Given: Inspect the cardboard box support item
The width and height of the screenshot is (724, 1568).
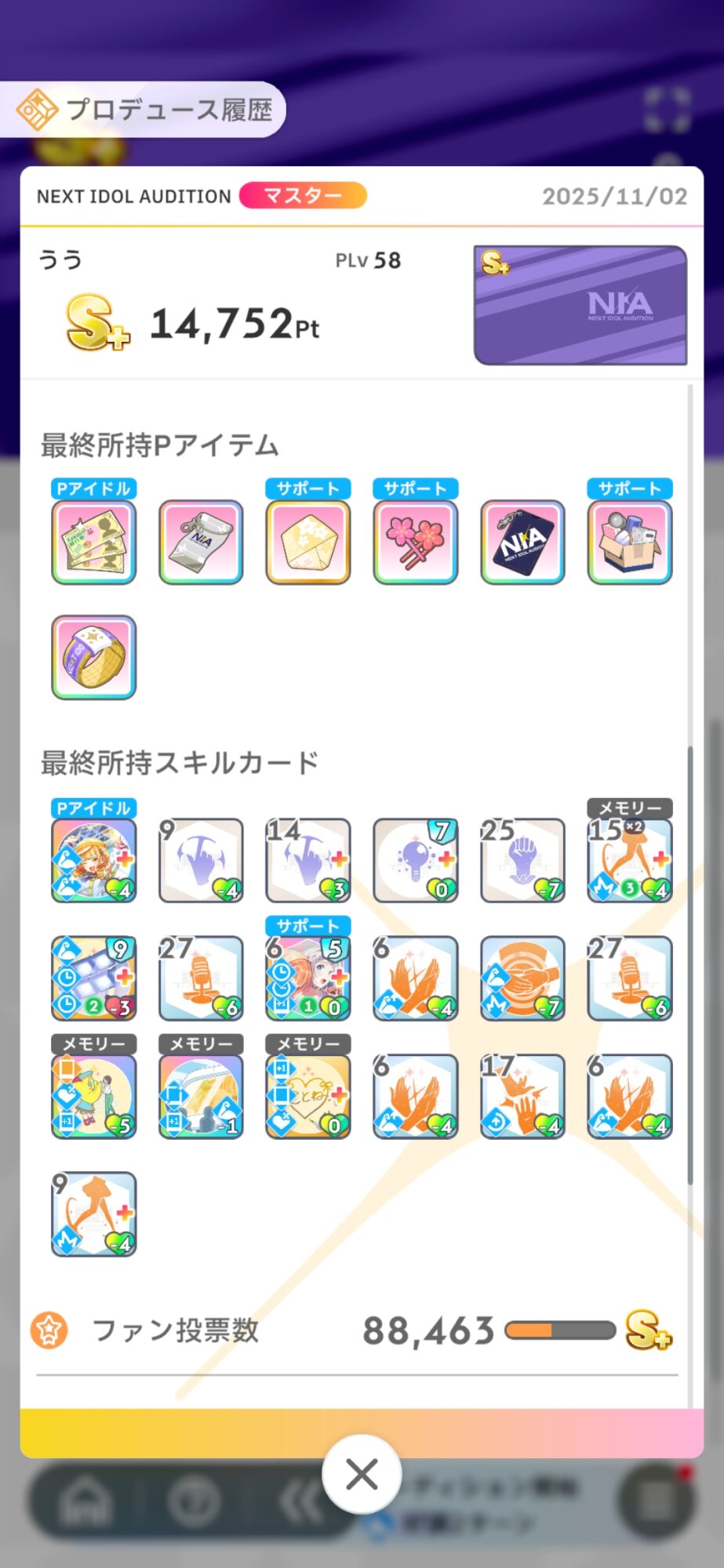Looking at the screenshot, I should click(x=630, y=543).
